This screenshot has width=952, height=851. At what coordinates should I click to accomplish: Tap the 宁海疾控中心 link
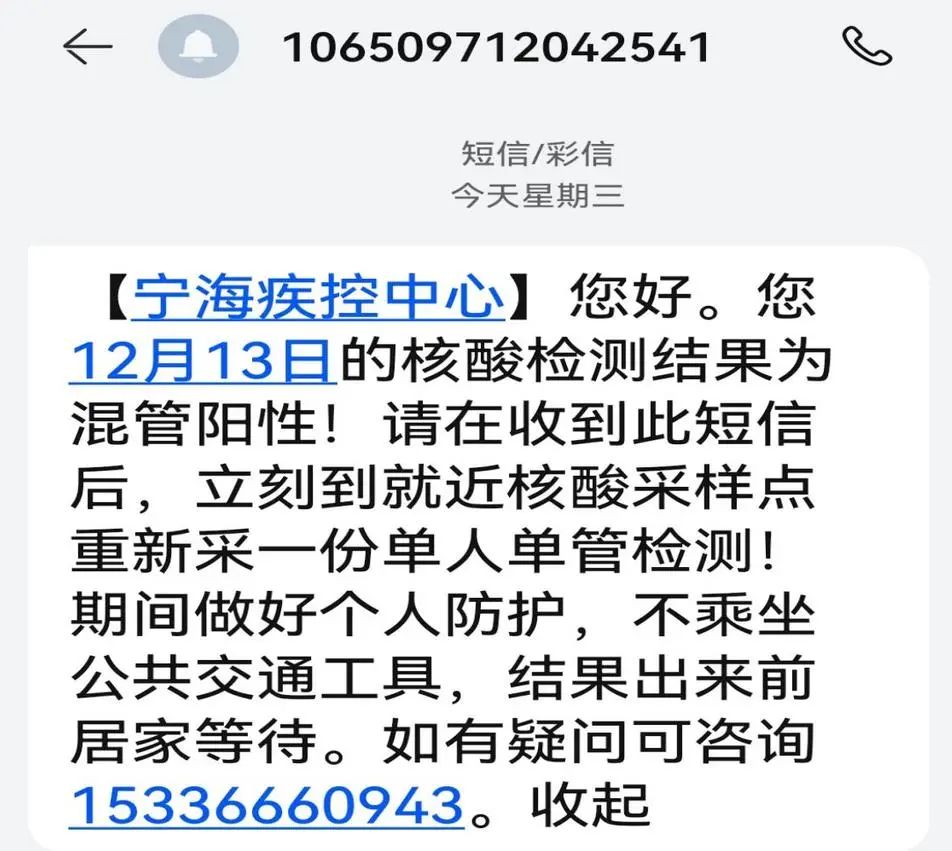[x=318, y=297]
